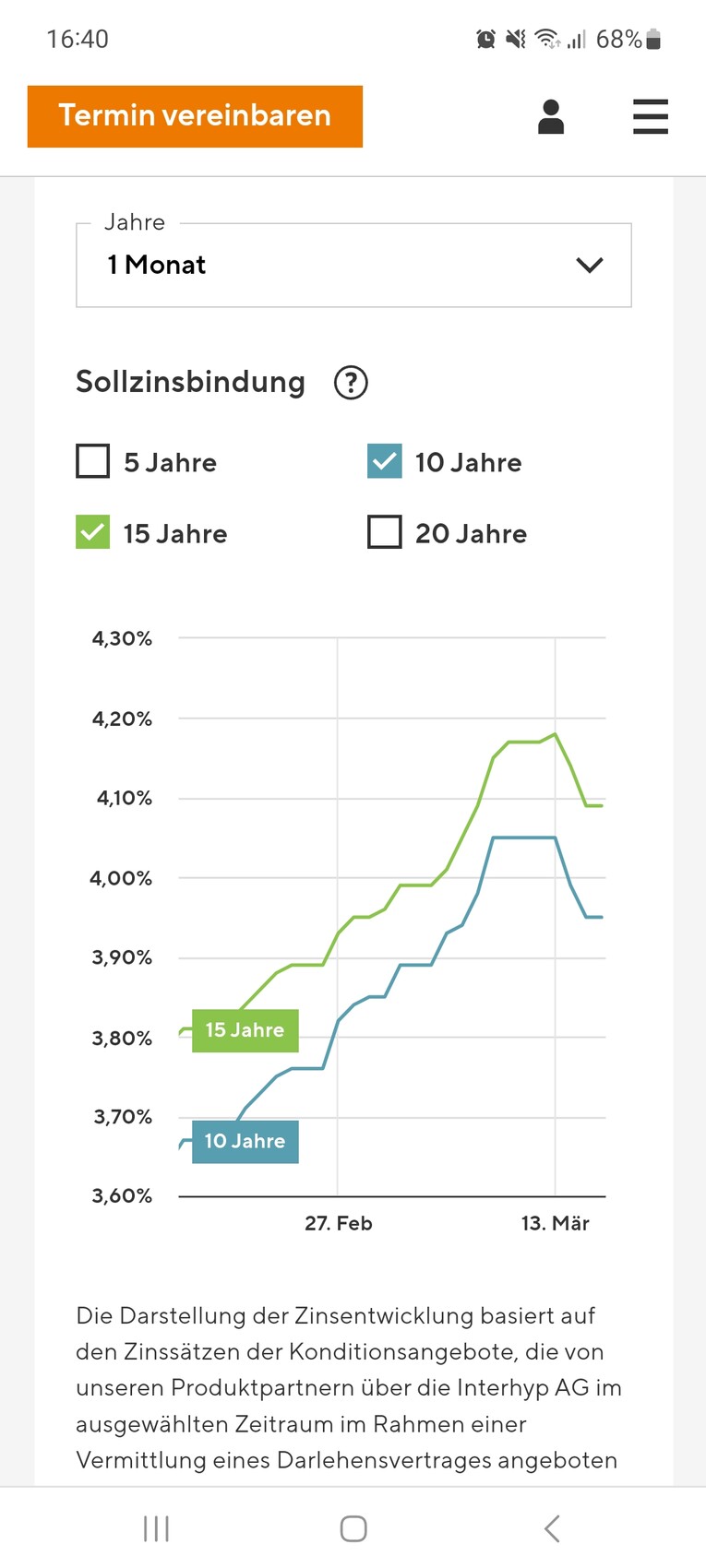Go back with the system back button
Screen dimensions: 706x1568
[552, 1528]
